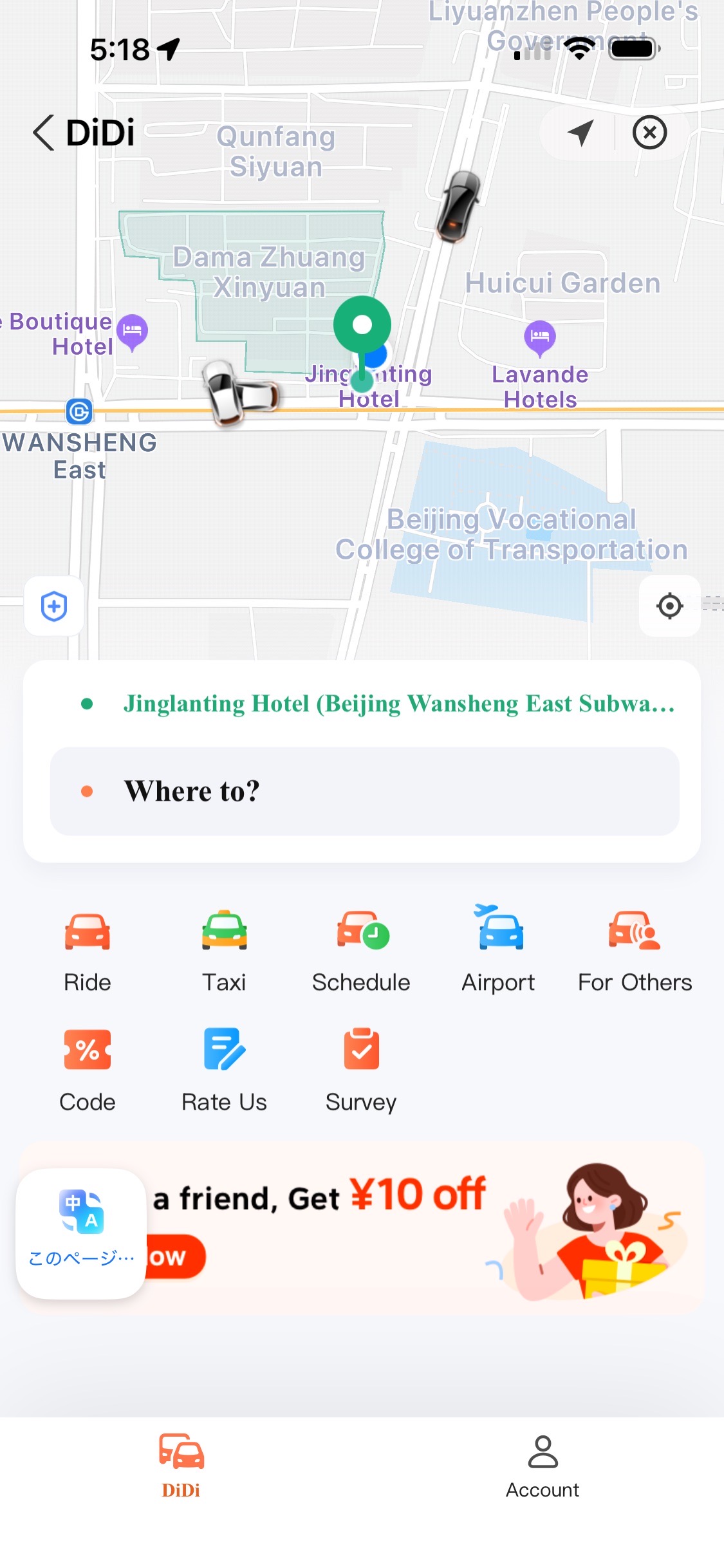Close the mini program with the X button

point(649,133)
